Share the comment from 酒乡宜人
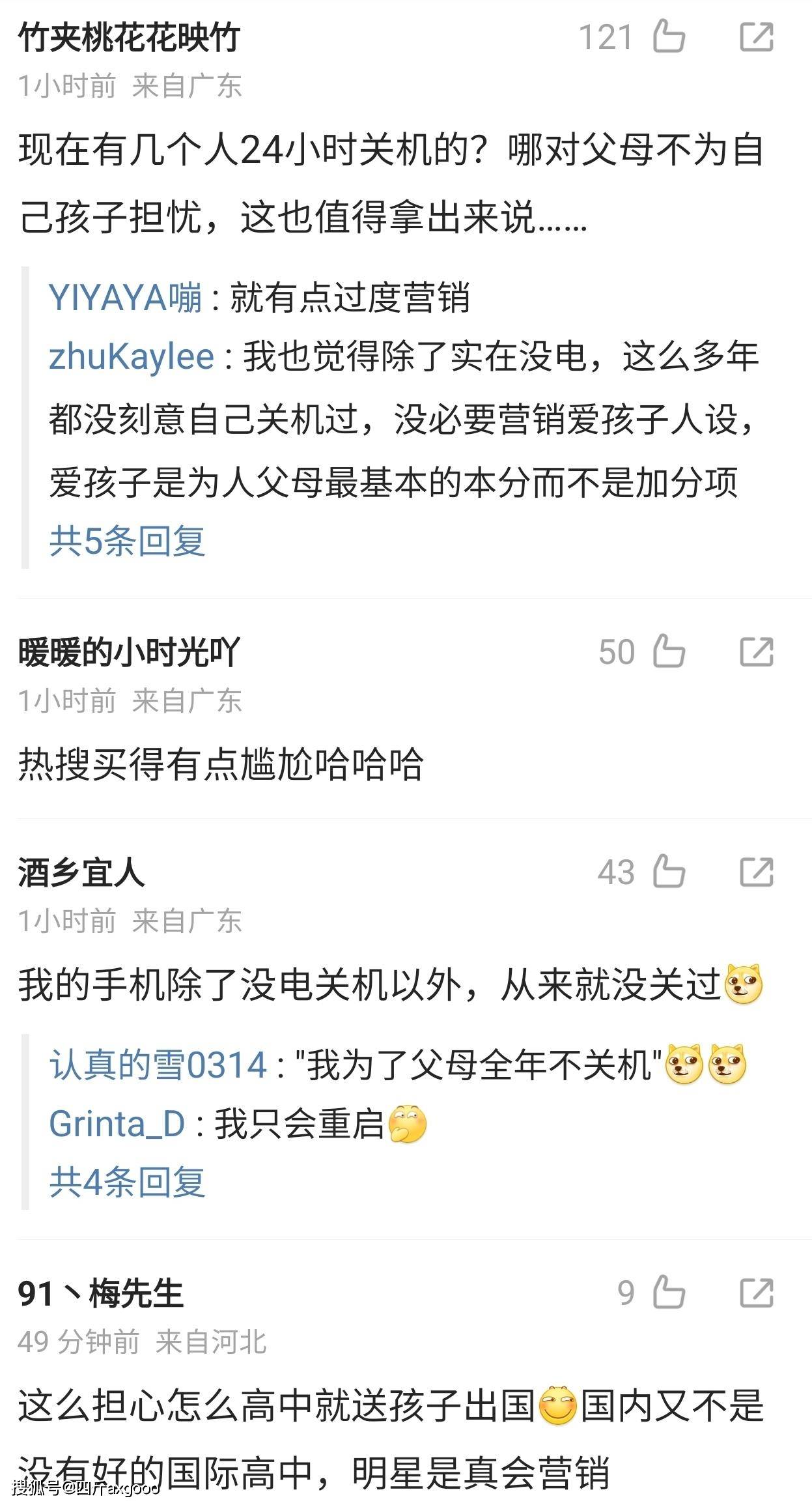The width and height of the screenshot is (812, 1505). coord(757,872)
